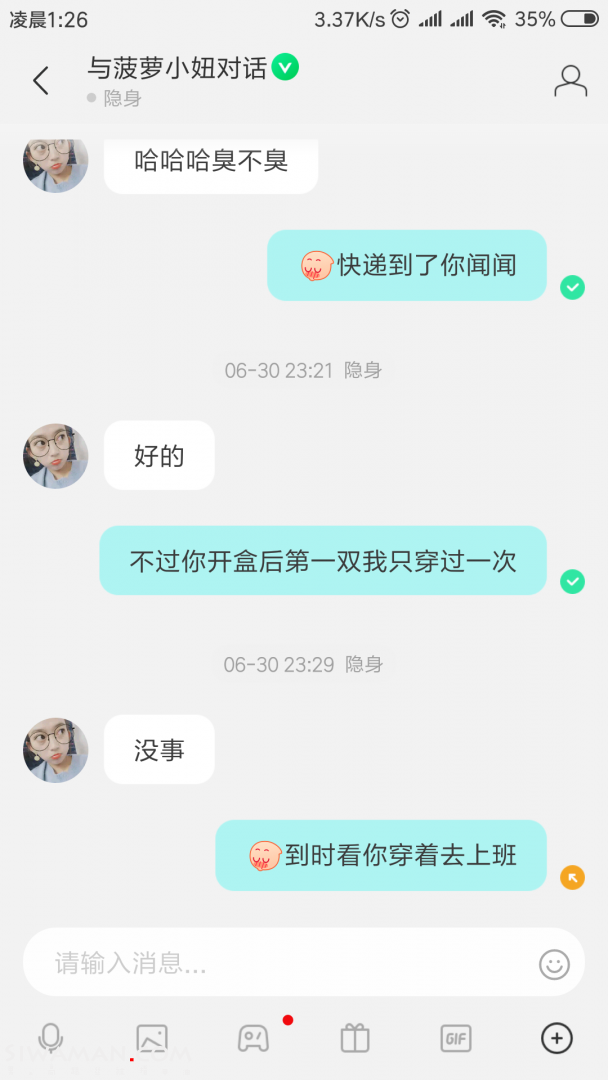The image size is (608, 1080).
Task: Record a voice message
Action: pos(50,1039)
